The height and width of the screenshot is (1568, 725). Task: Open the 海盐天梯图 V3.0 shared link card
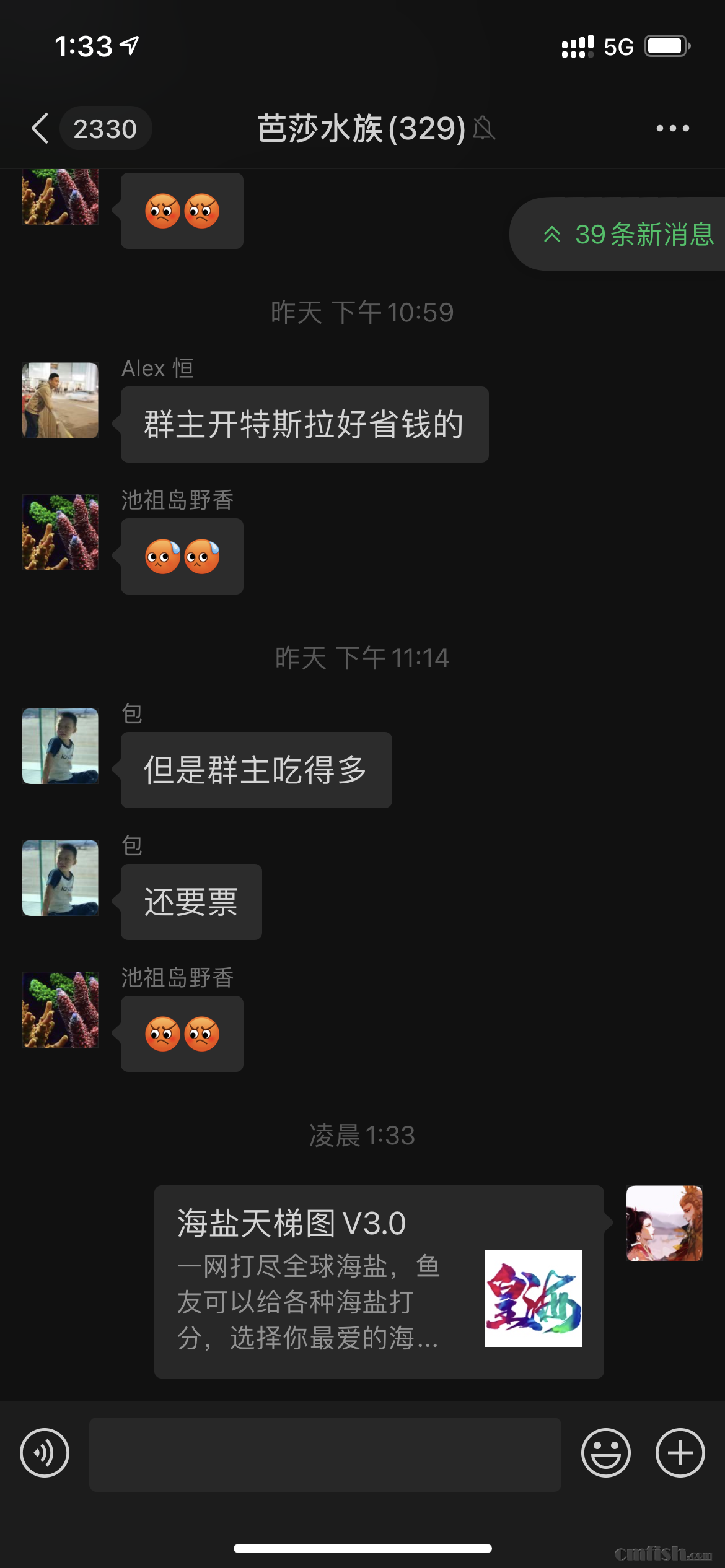tap(379, 1282)
